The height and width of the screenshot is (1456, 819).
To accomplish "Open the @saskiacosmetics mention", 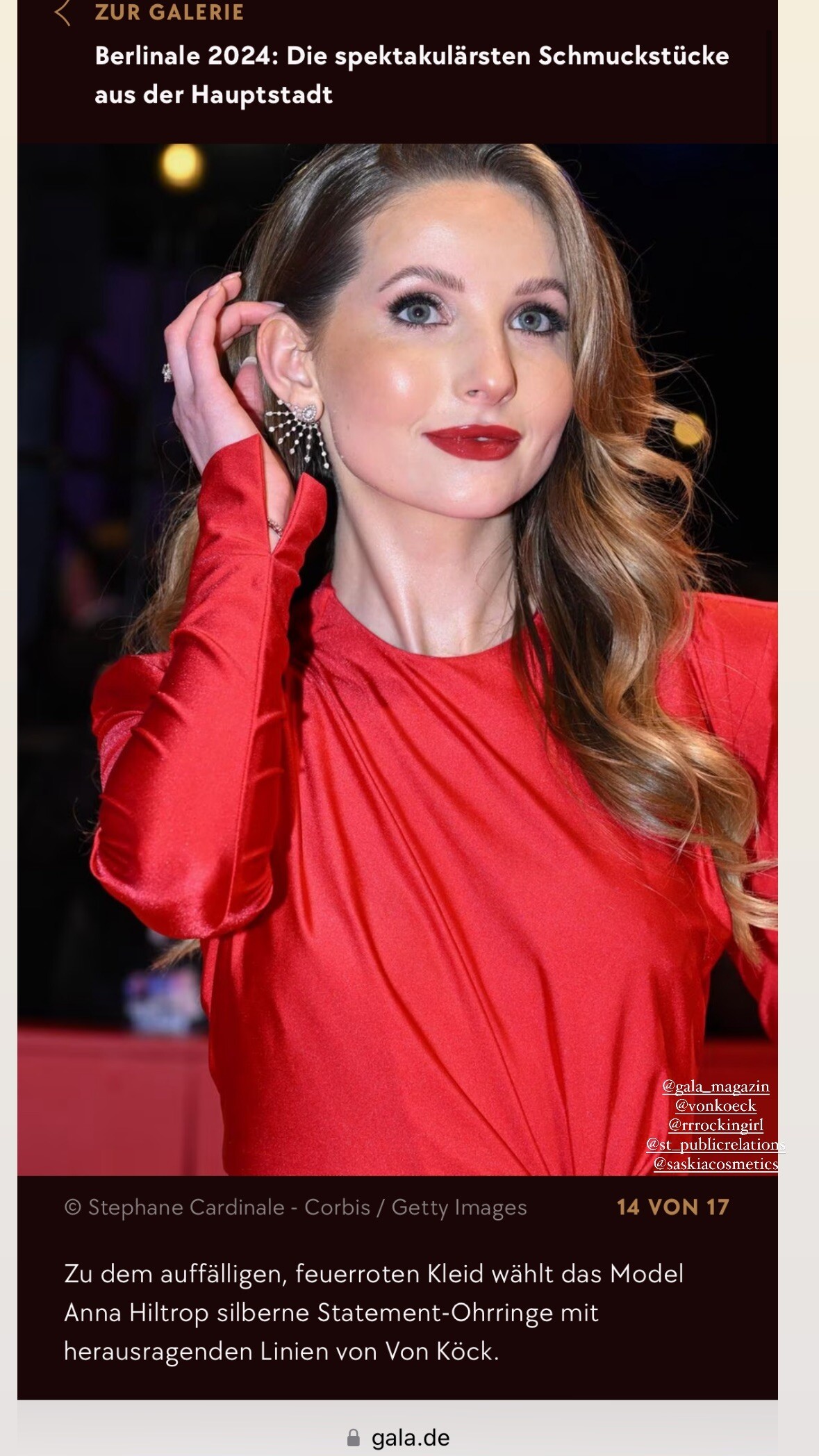I will coord(715,1164).
